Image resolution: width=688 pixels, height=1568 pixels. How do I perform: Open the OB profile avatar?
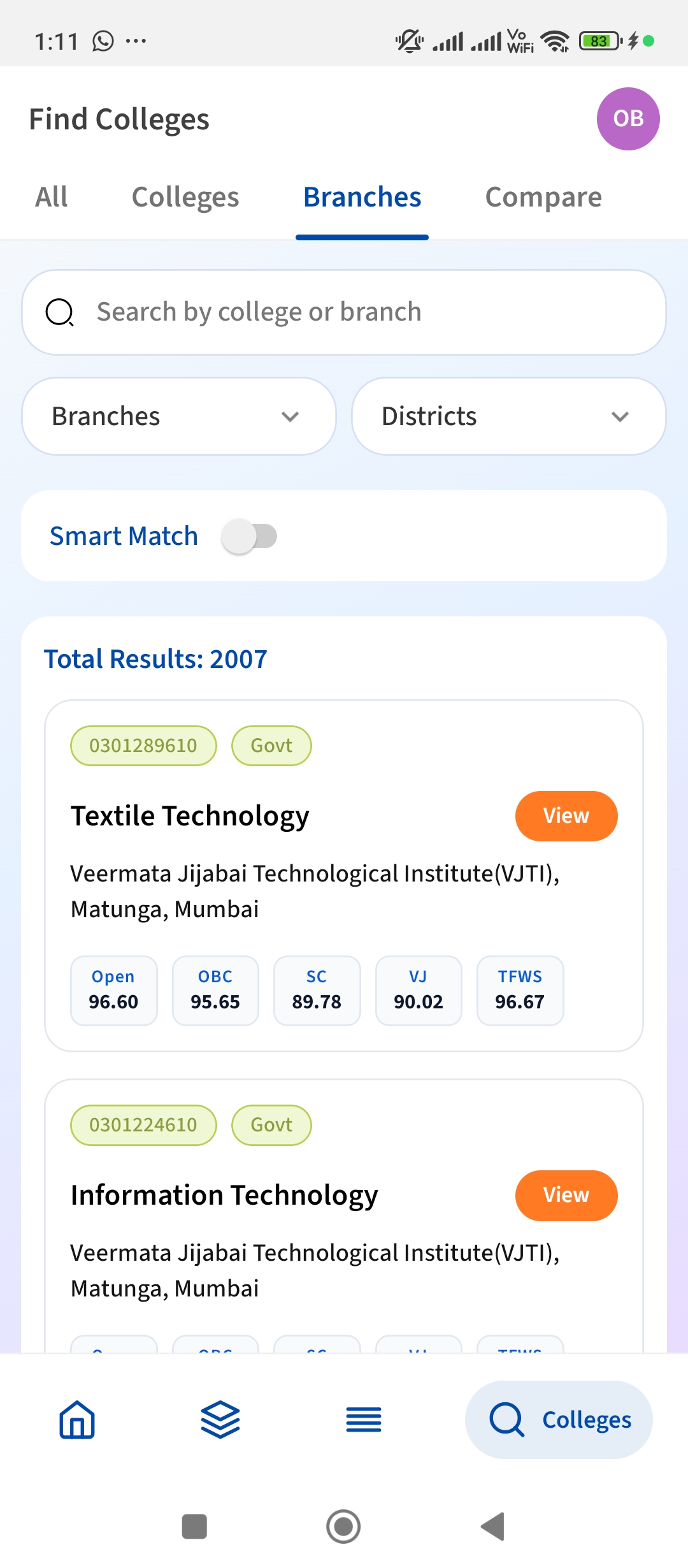pyautogui.click(x=627, y=119)
